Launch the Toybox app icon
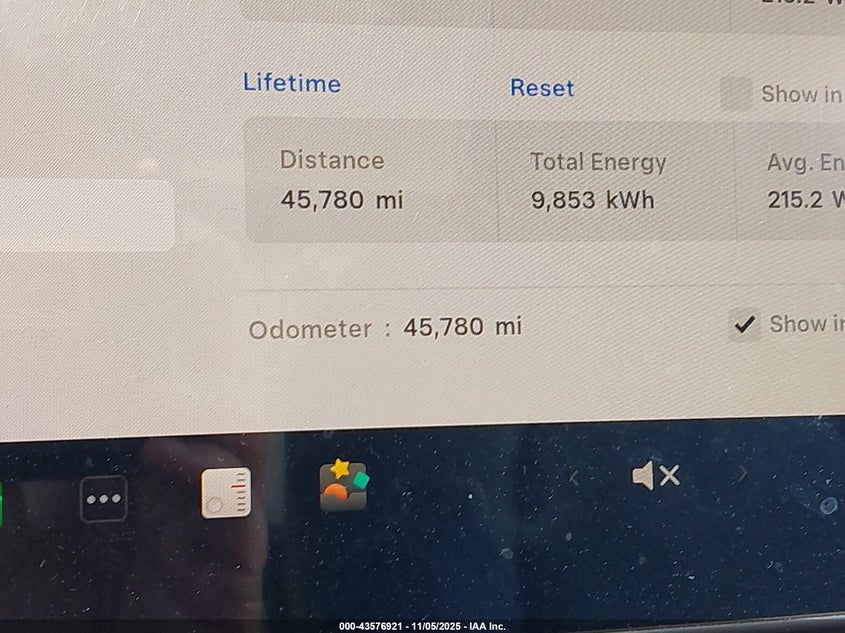This screenshot has height=633, width=845. click(344, 486)
